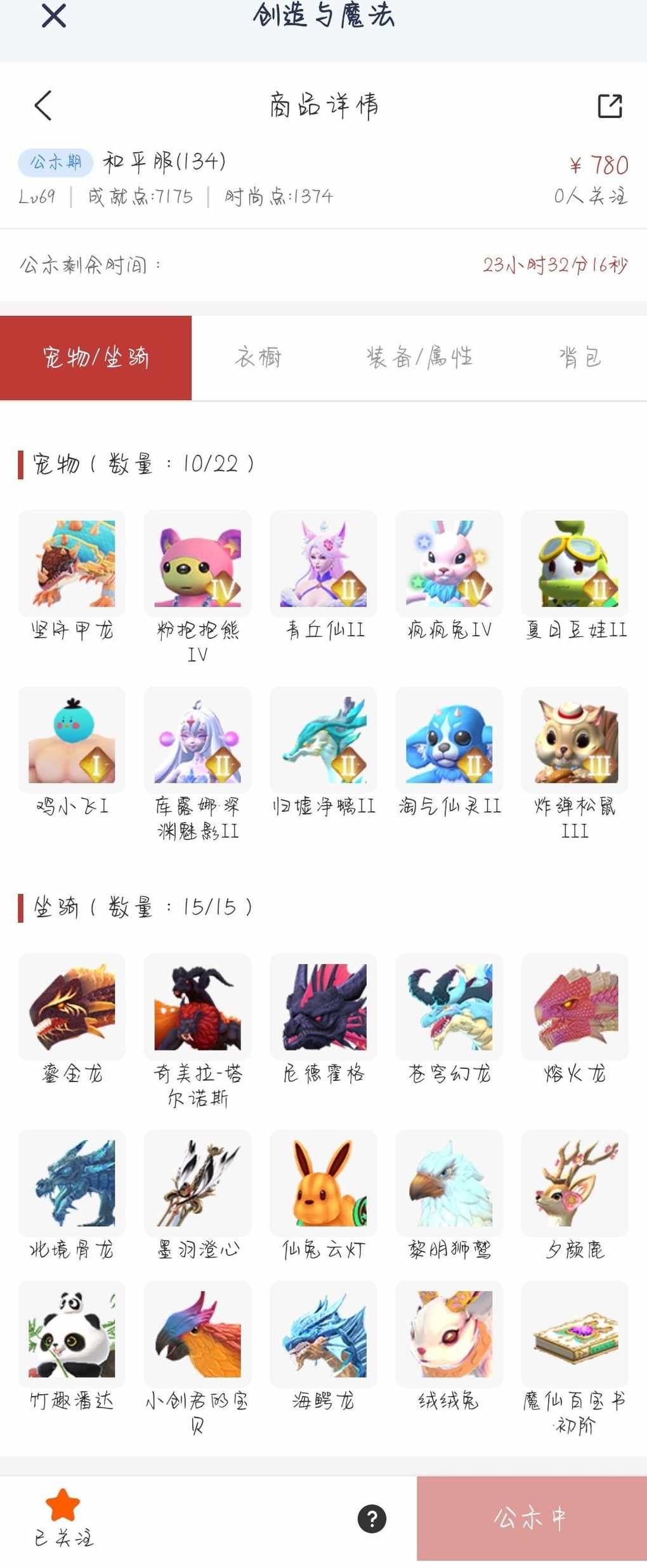Open the 尼德霍格 mount tile
This screenshot has height=1568, width=647.
[323, 1007]
